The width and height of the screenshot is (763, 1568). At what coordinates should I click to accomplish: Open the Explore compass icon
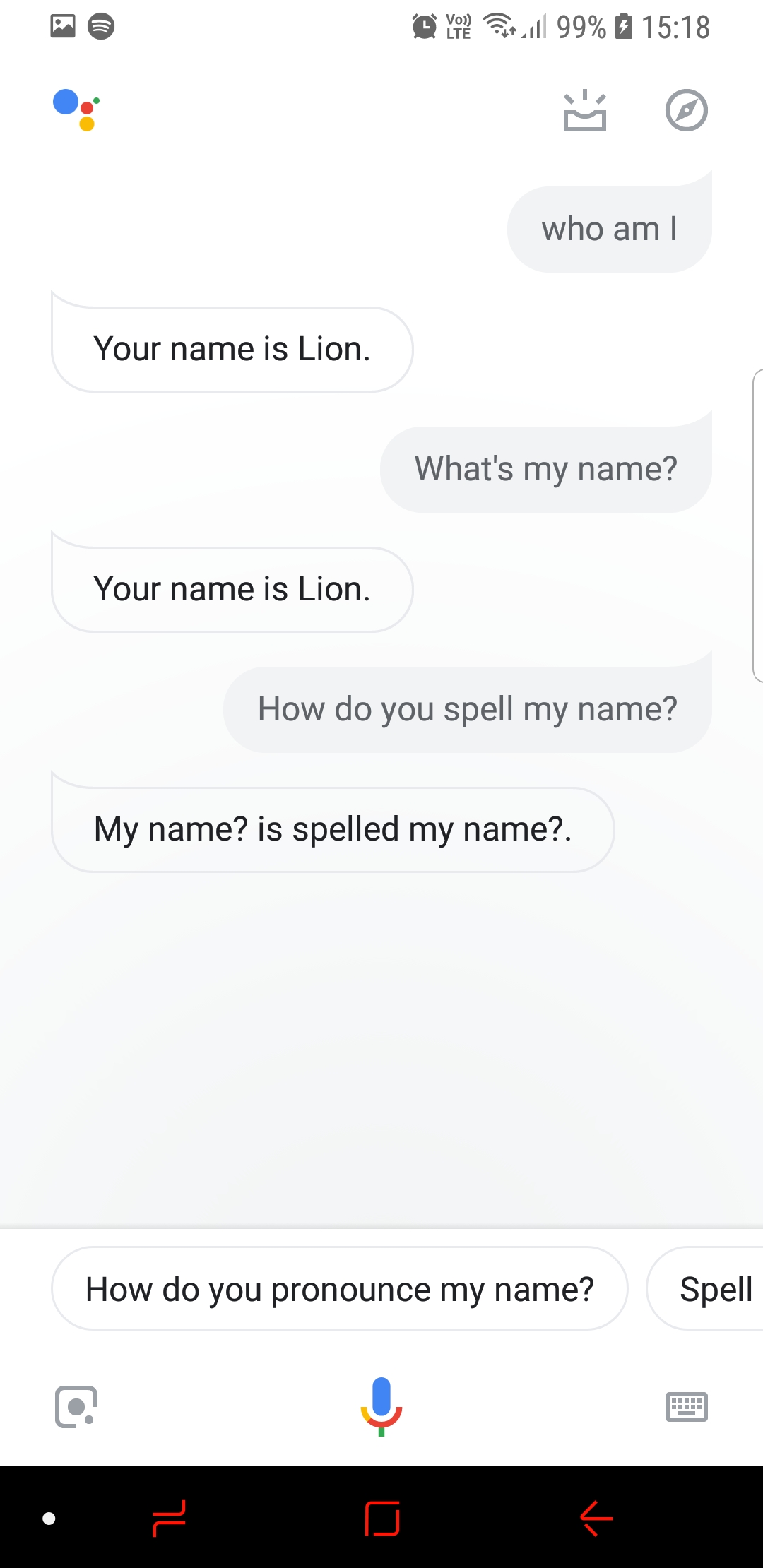686,110
